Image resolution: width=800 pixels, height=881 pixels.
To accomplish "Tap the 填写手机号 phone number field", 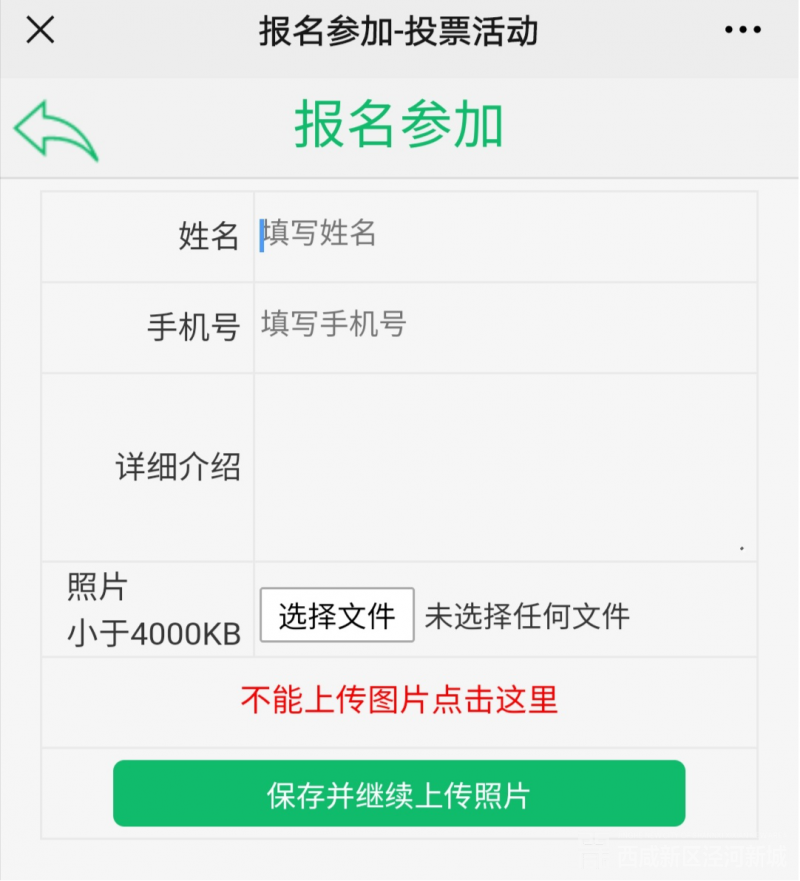I will [x=505, y=326].
